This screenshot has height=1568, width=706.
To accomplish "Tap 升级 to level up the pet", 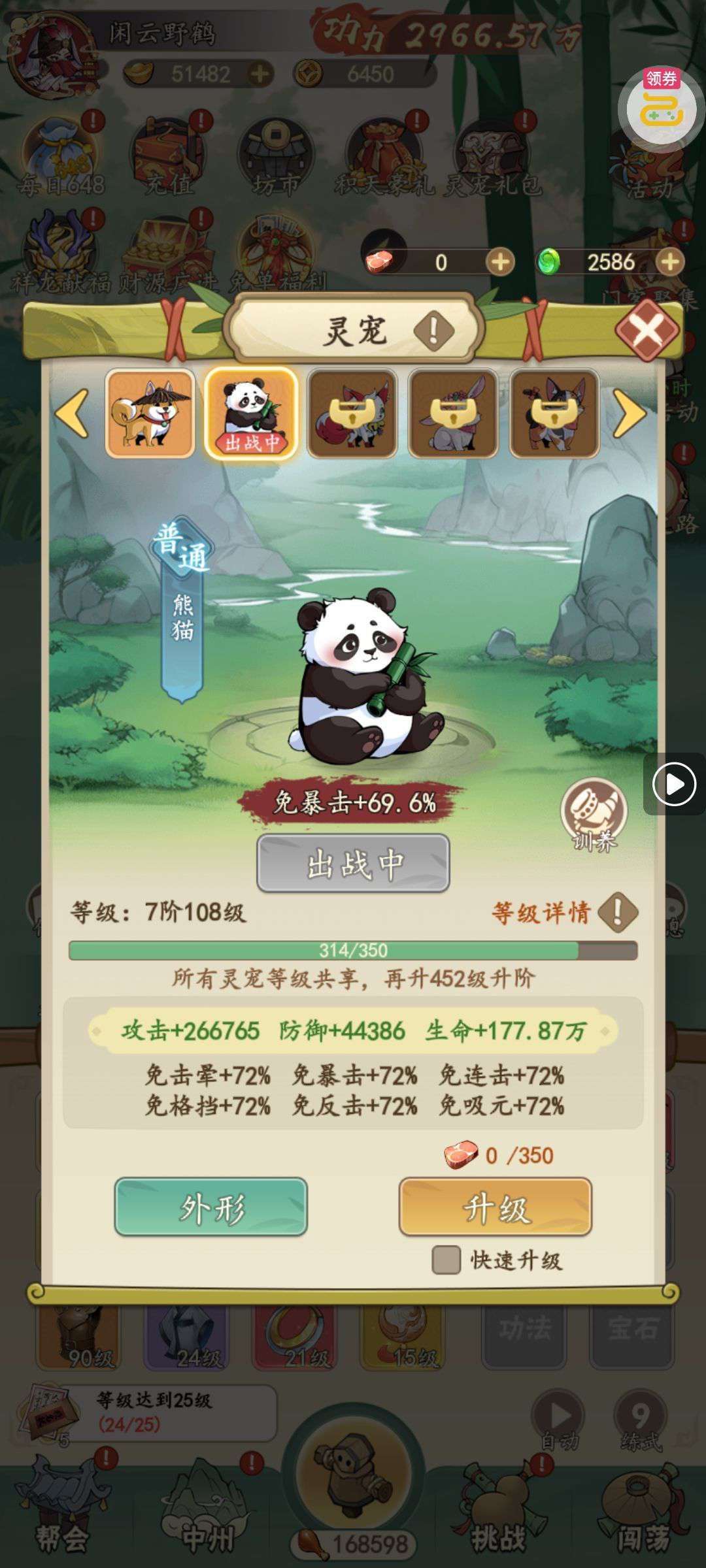I will tap(496, 1207).
